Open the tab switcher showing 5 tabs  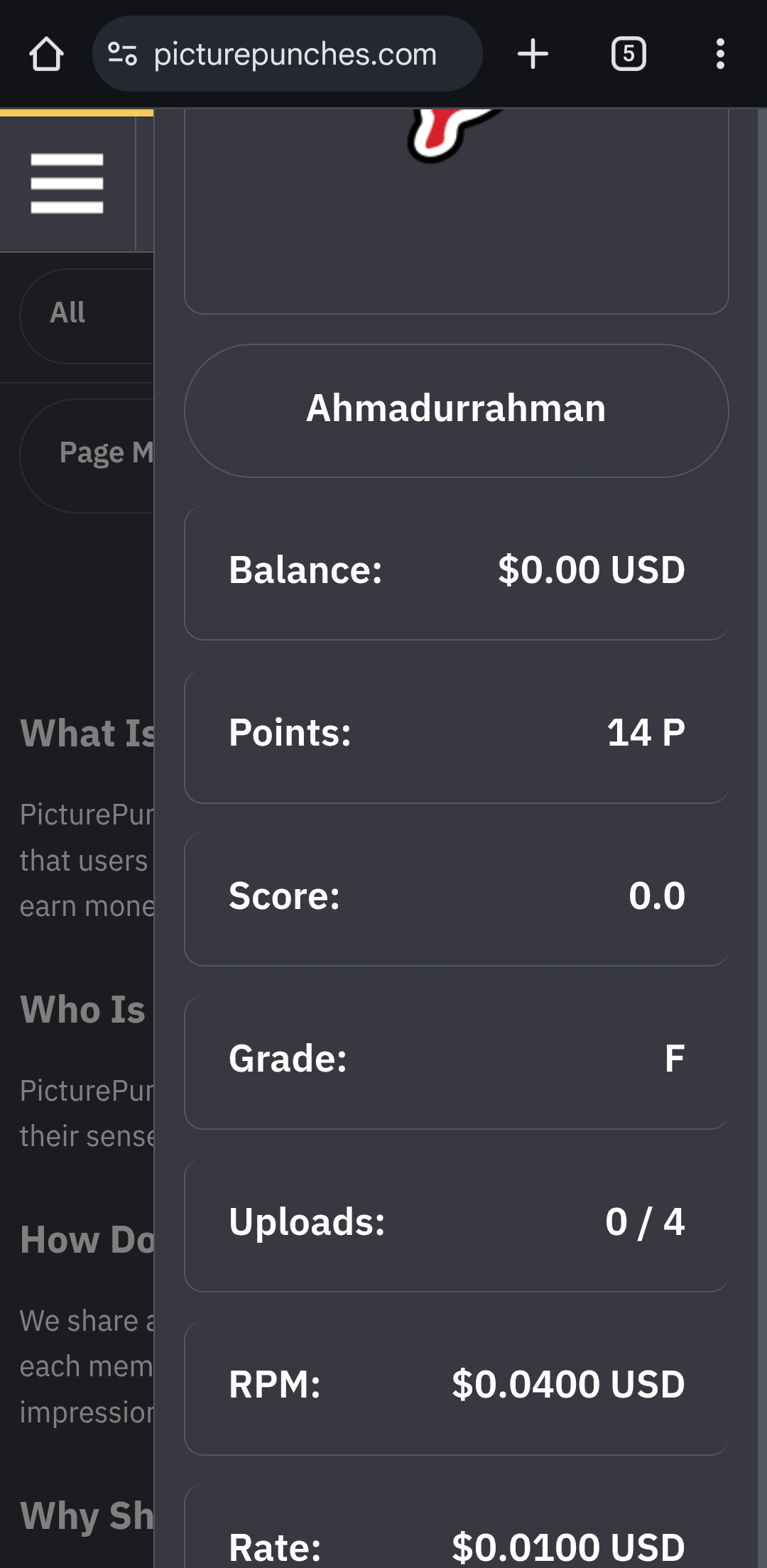tap(629, 54)
